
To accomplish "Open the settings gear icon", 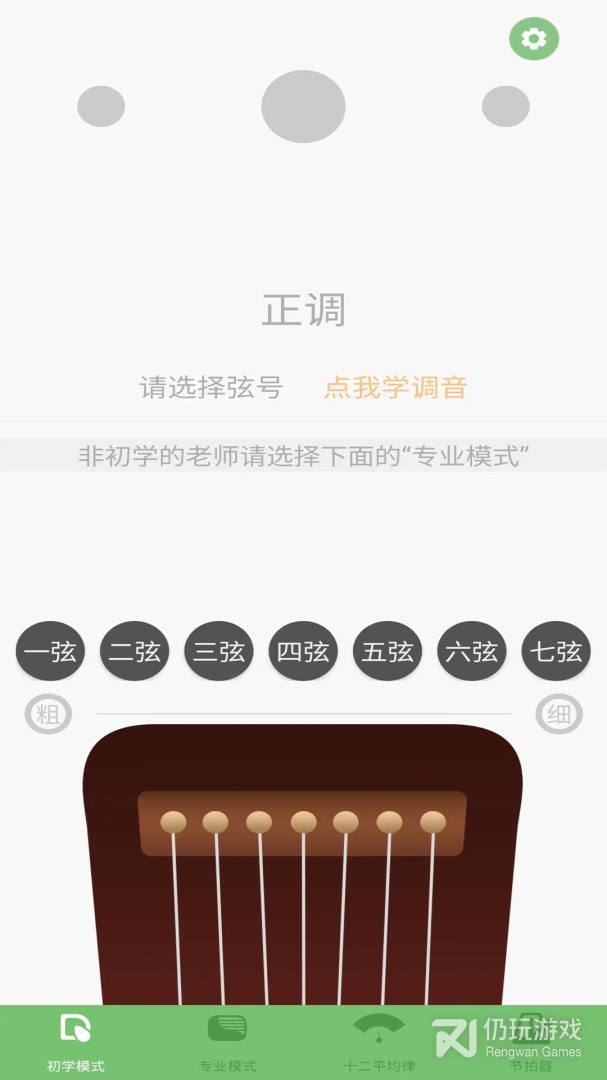I will (534, 39).
